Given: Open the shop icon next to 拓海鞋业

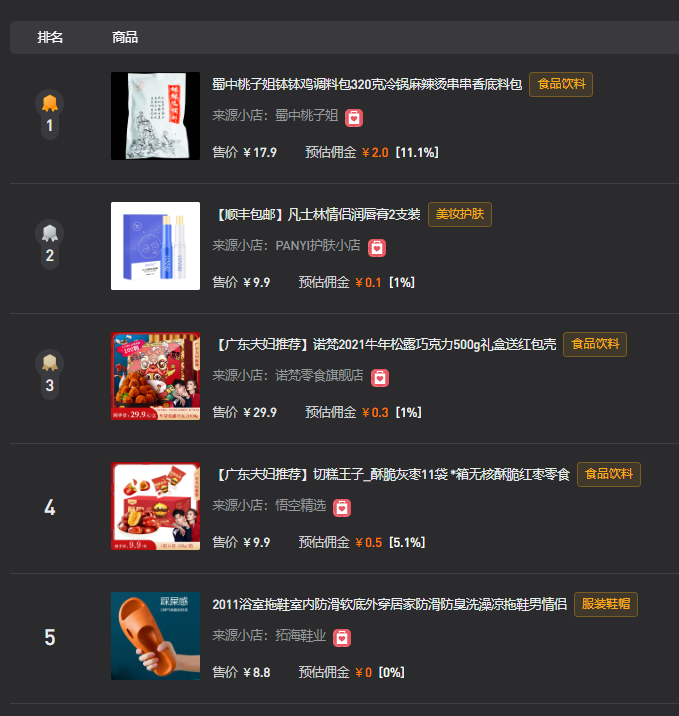Looking at the screenshot, I should [342, 637].
